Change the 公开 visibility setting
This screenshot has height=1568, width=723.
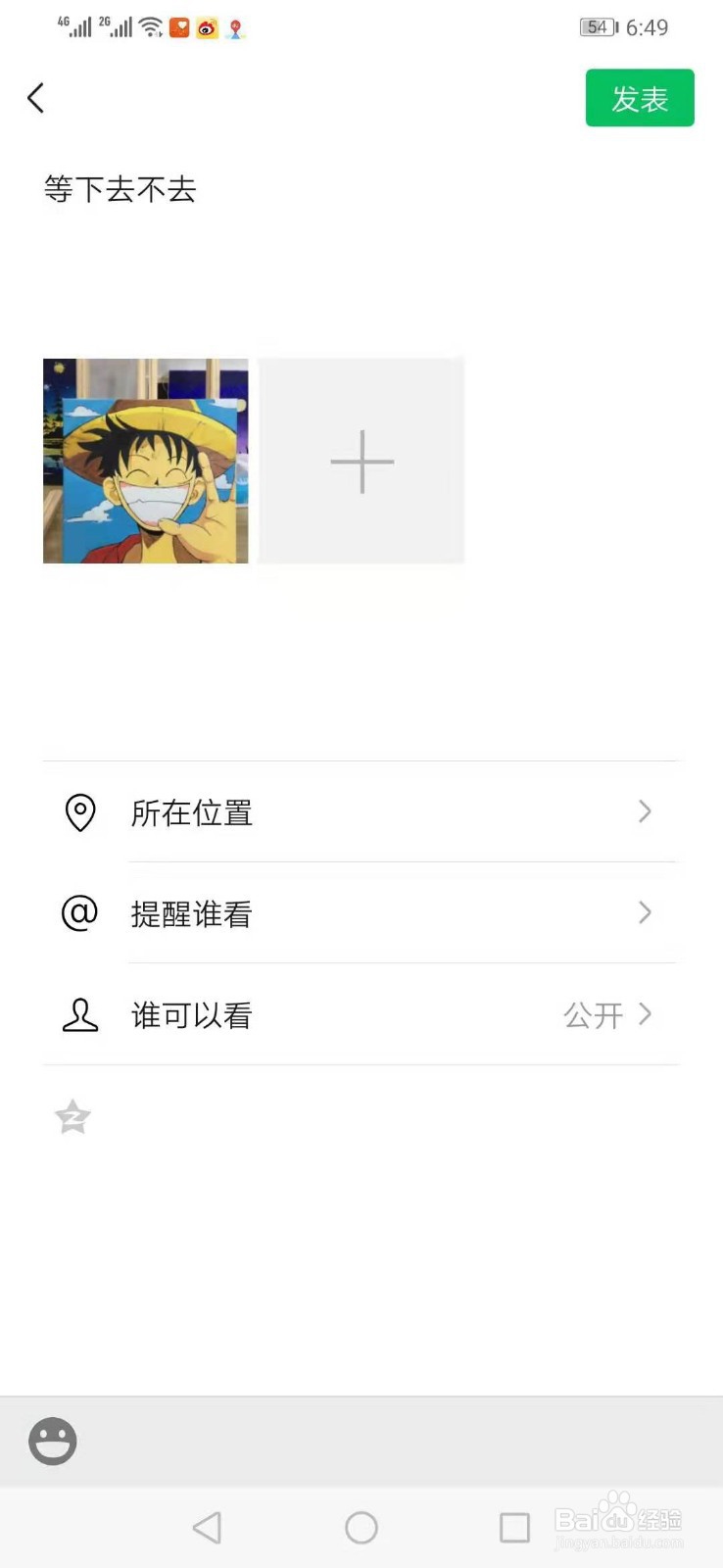(593, 1015)
